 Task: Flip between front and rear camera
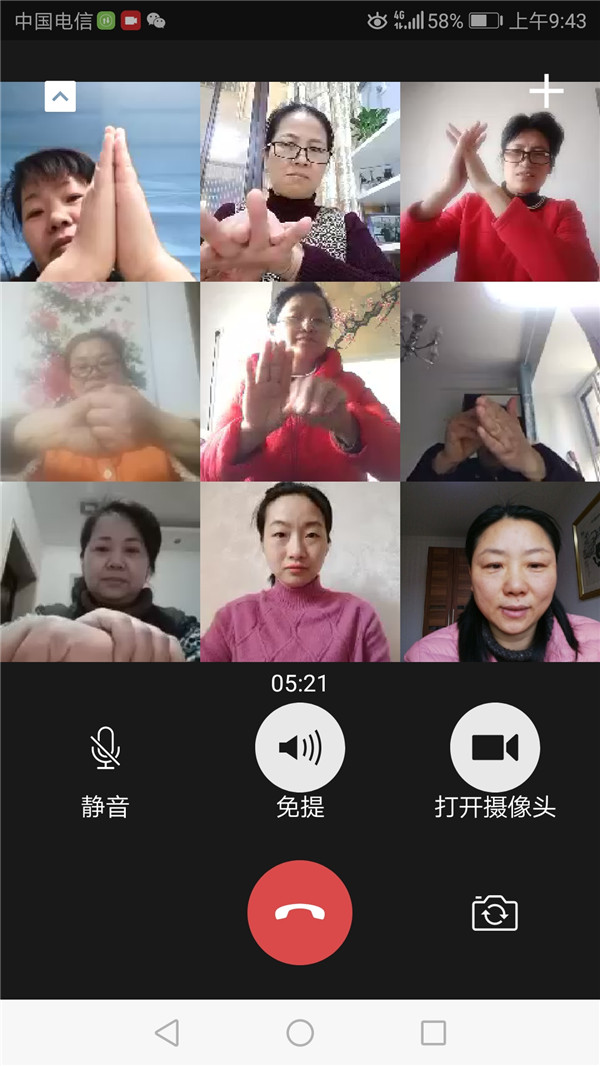point(495,913)
